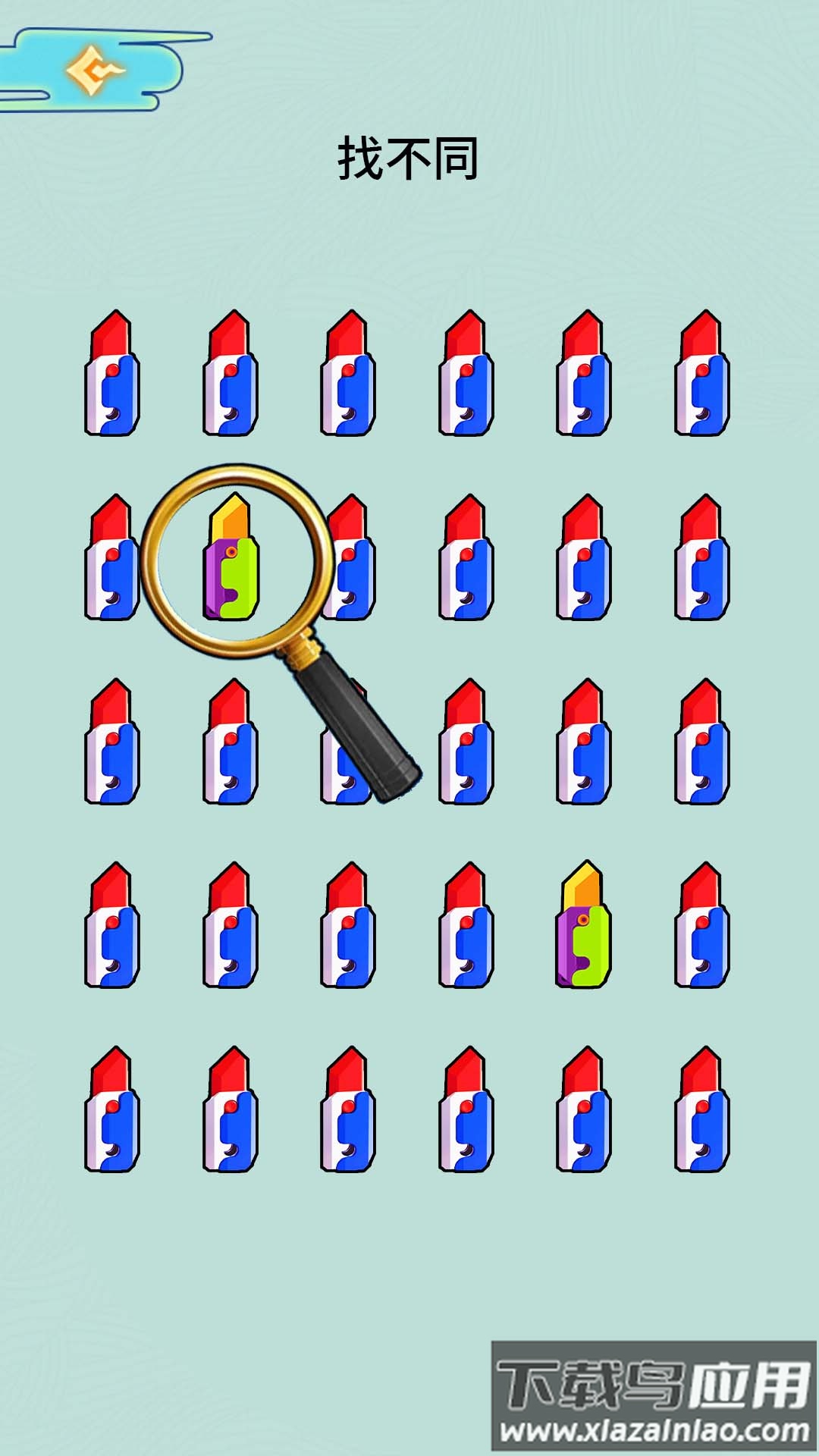Select the green lipstick inside the magnifying glass
The image size is (819, 1456).
point(231,557)
